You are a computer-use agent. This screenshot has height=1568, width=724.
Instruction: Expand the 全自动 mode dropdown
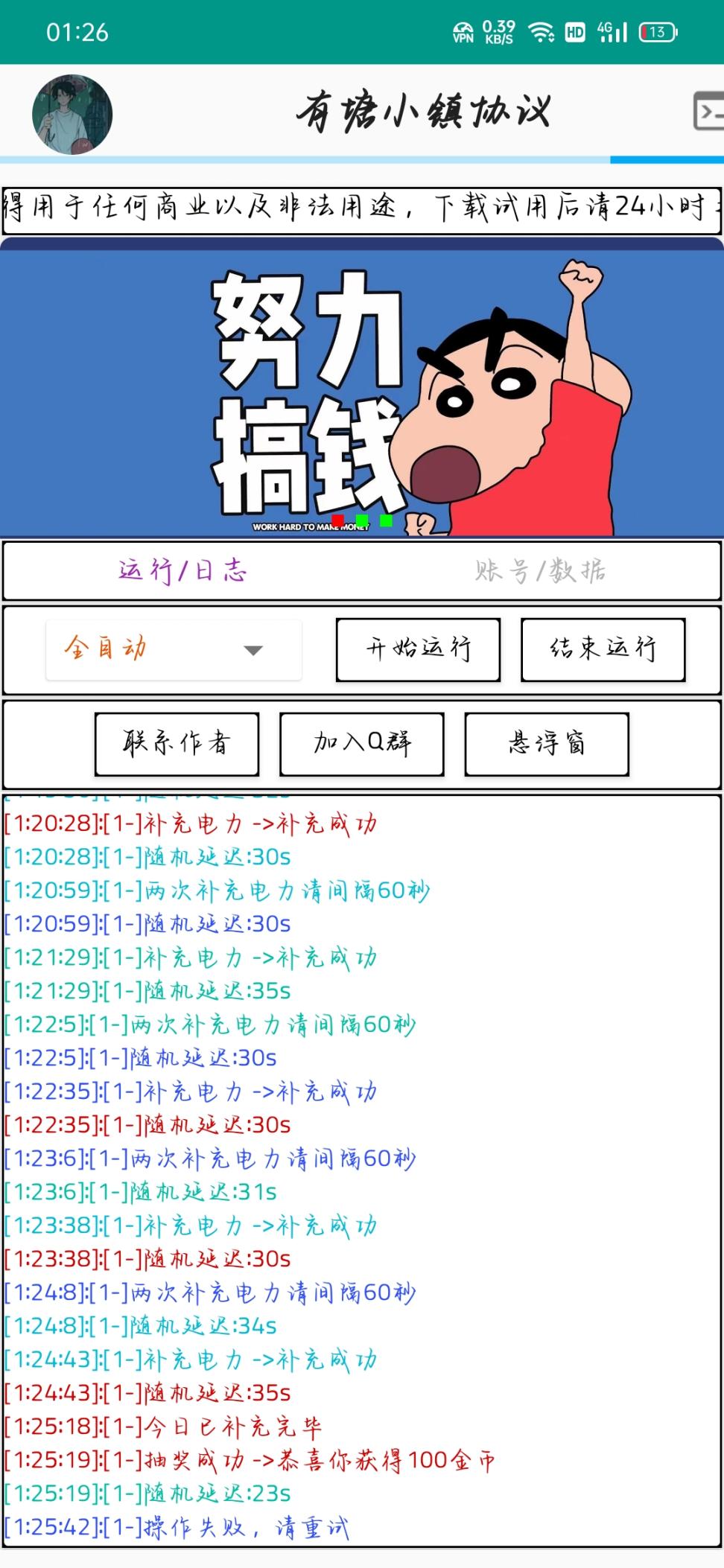[174, 649]
